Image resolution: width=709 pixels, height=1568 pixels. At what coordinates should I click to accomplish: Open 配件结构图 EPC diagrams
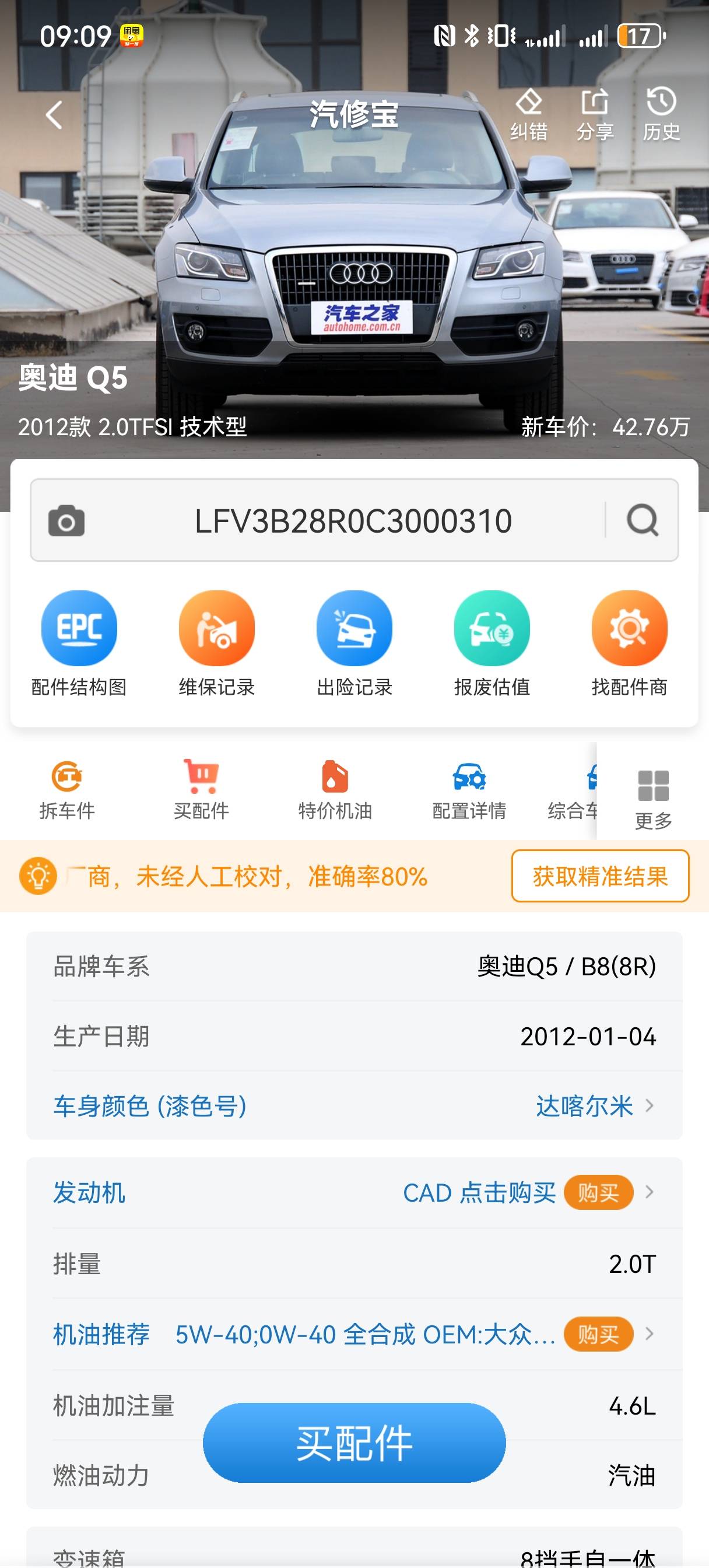(79, 642)
